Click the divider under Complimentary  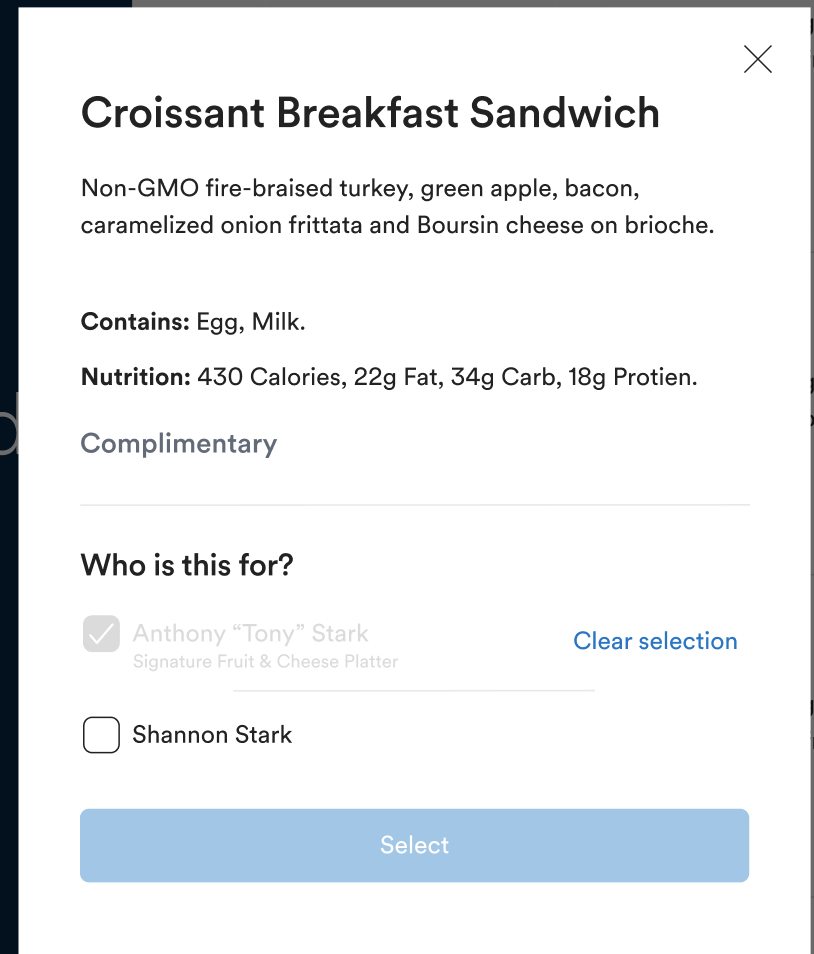[414, 503]
